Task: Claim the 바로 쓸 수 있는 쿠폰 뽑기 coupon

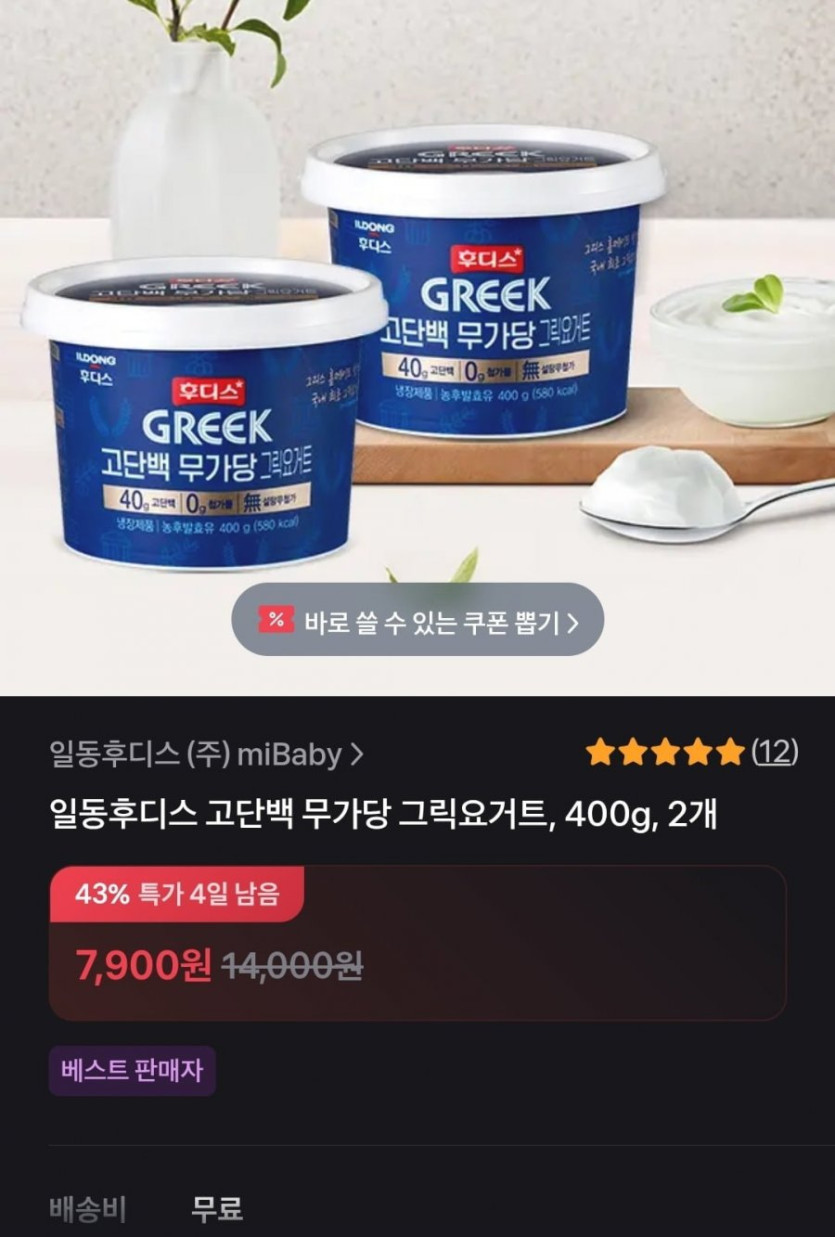Action: tap(420, 621)
